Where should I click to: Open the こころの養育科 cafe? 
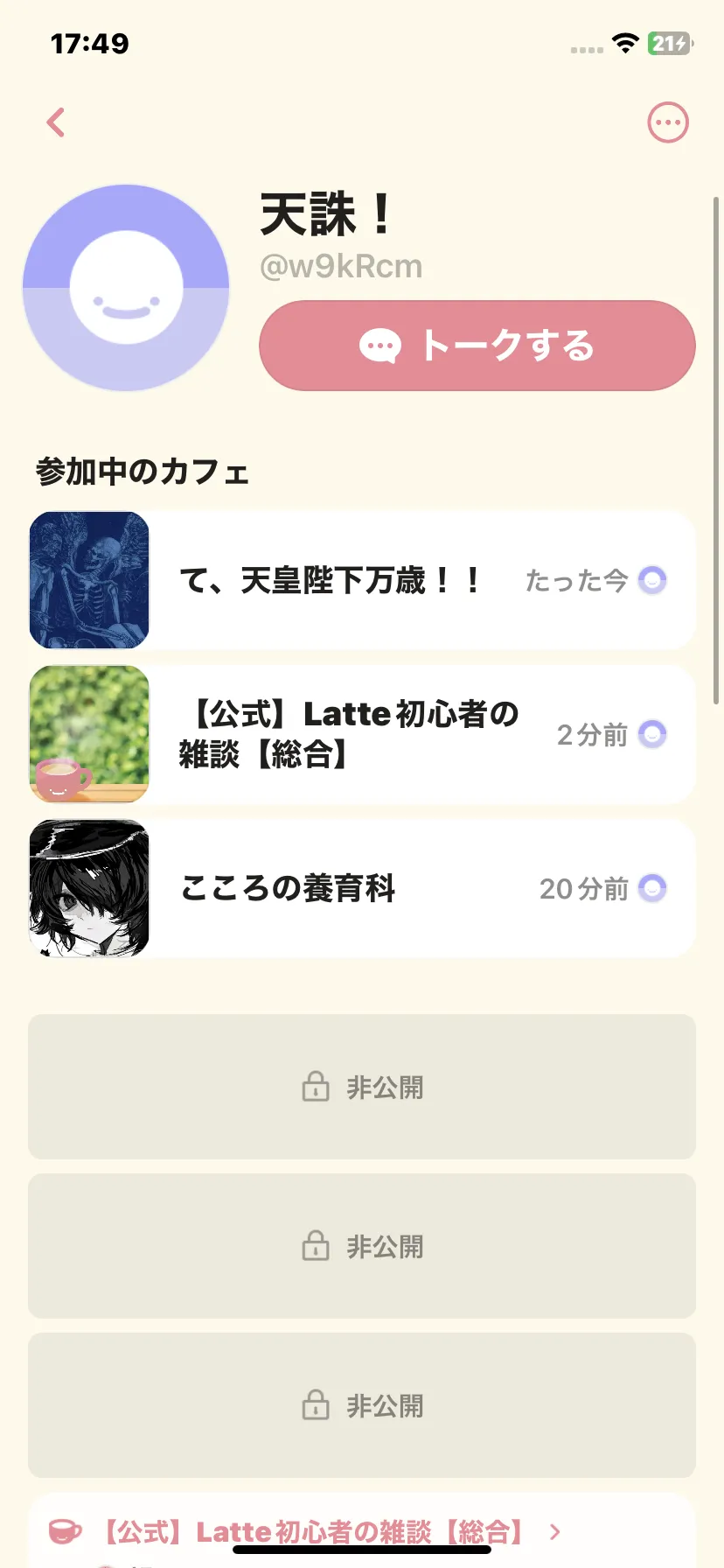coord(362,888)
